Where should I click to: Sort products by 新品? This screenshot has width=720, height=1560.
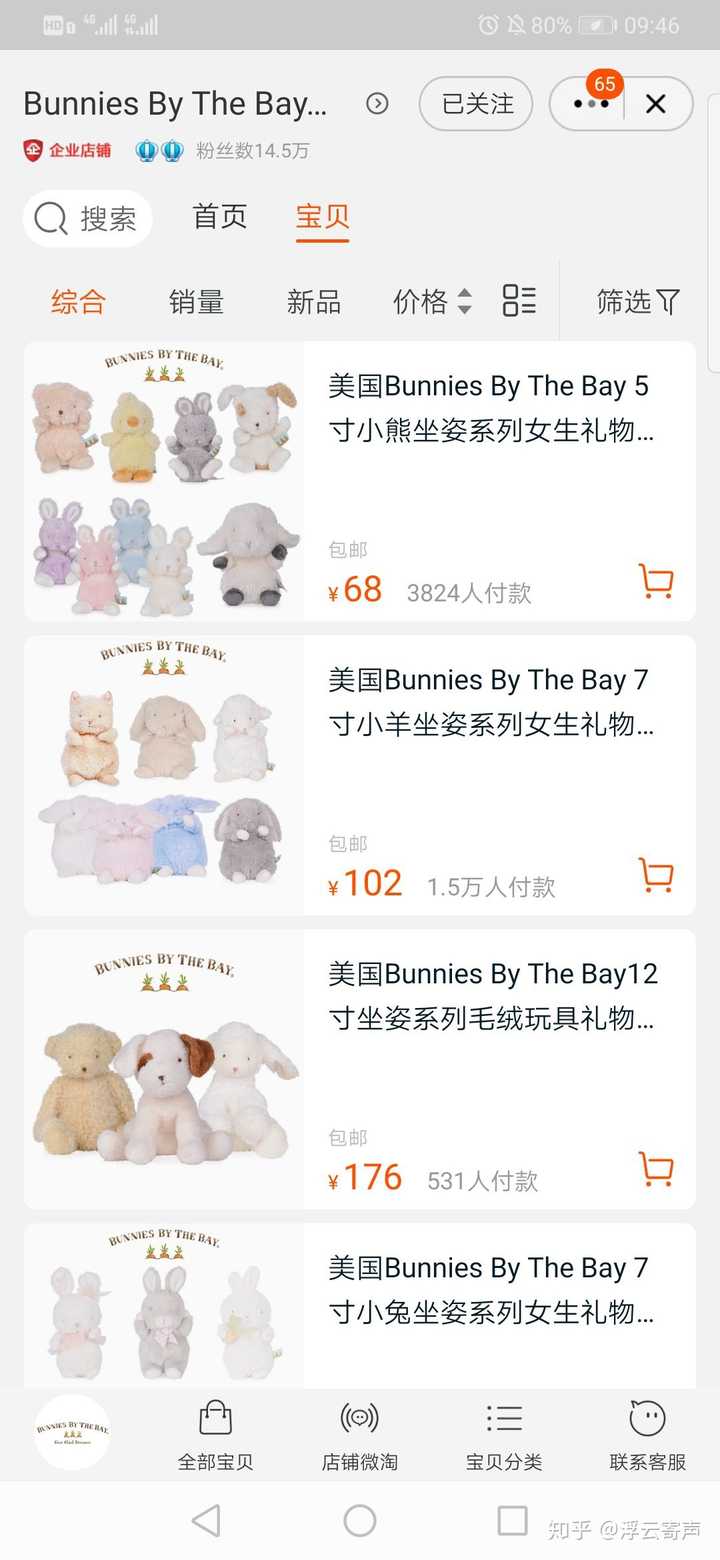(x=314, y=302)
